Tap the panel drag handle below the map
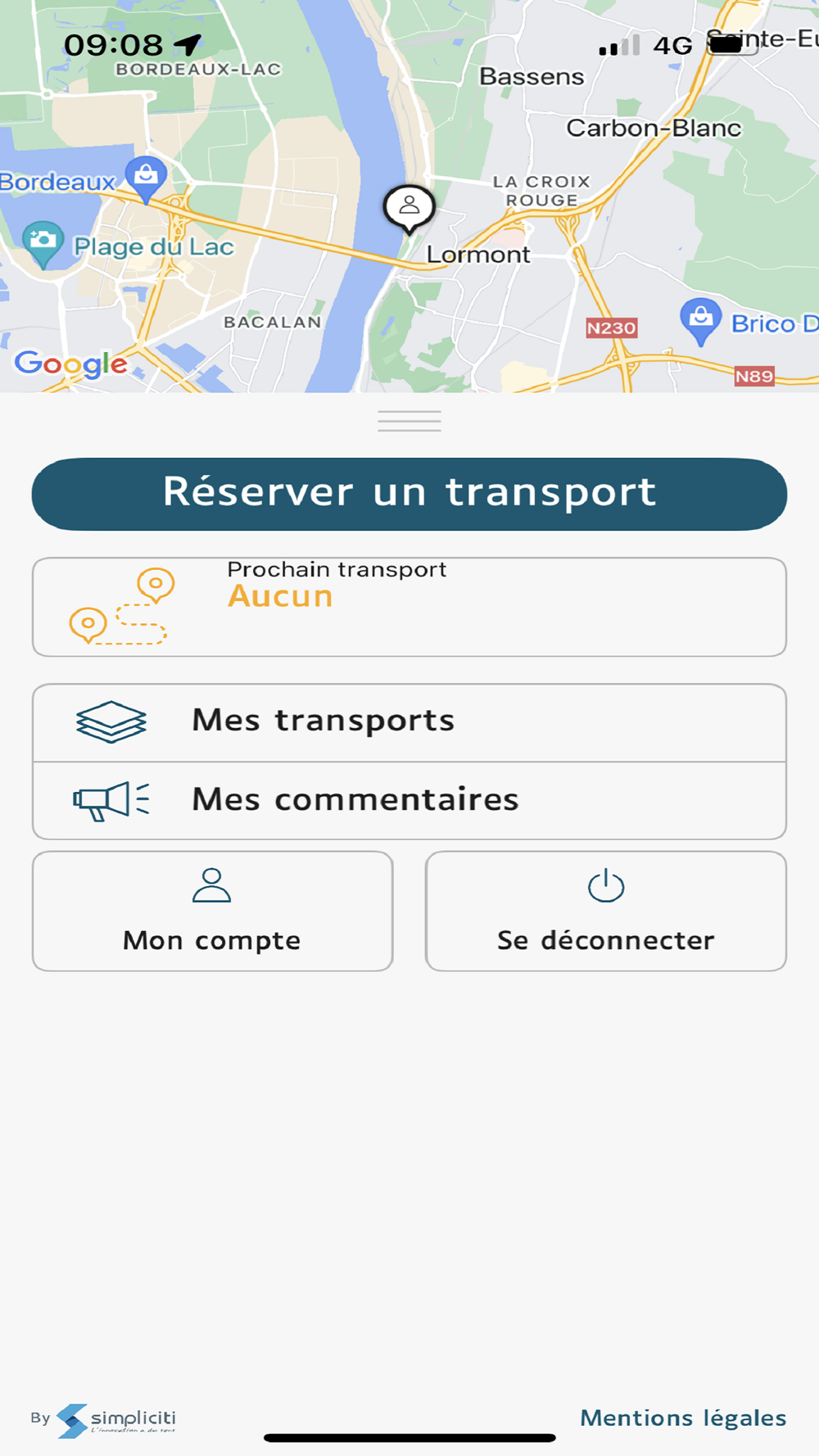Screen dimensions: 819x1456 (409, 422)
